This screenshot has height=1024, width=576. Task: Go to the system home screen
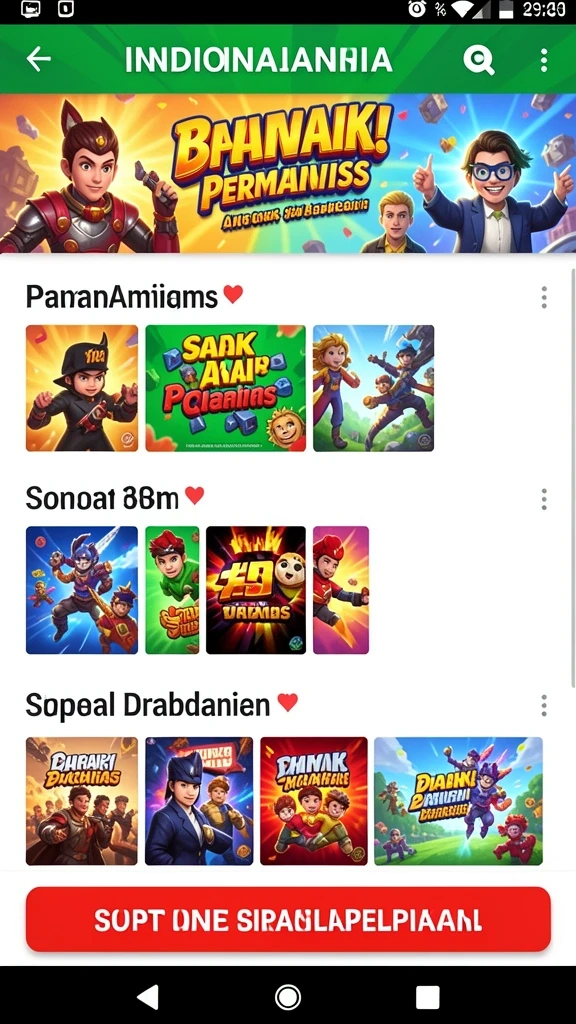click(x=287, y=997)
